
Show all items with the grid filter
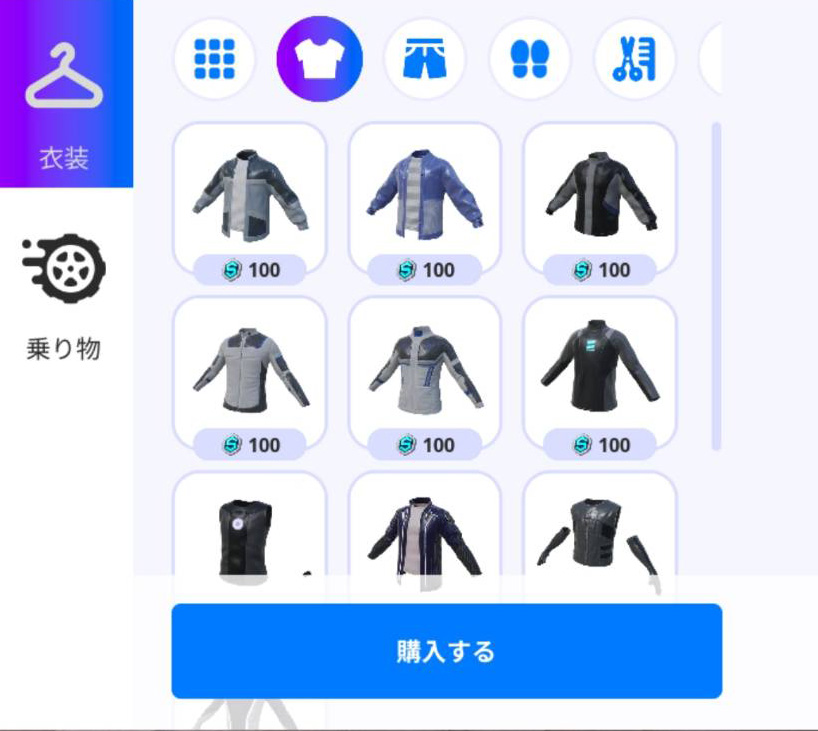tap(214, 59)
